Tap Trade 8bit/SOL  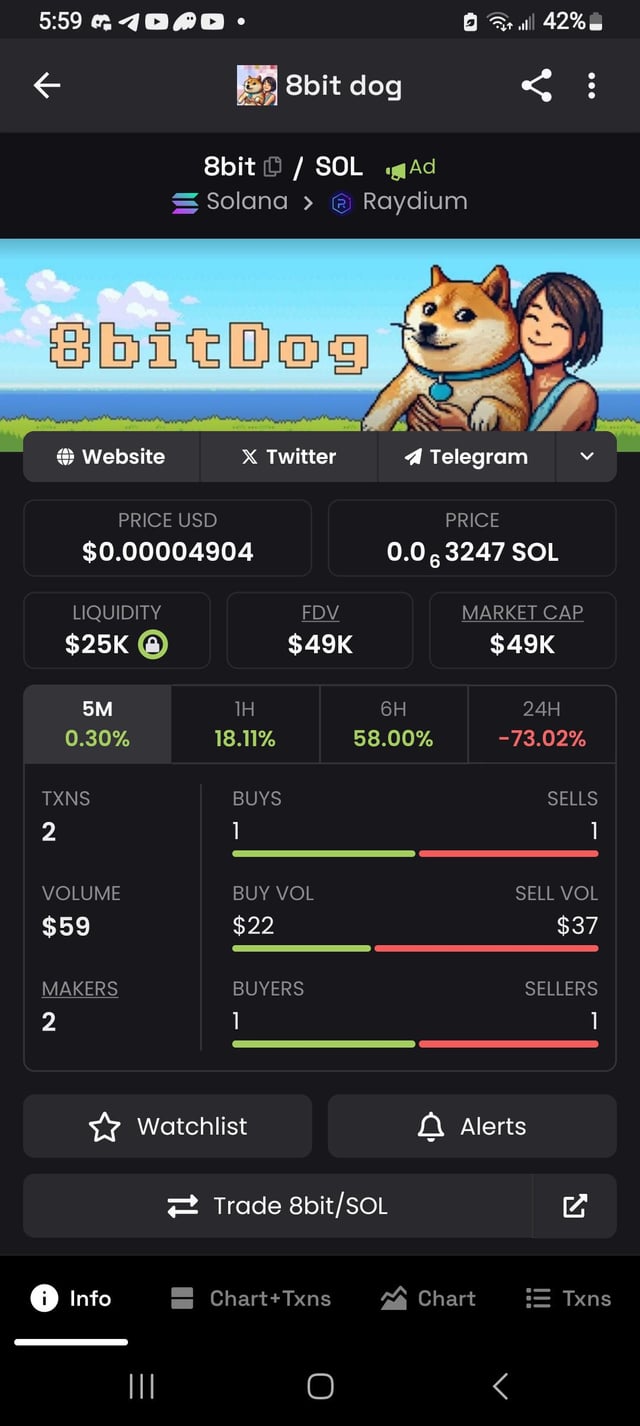[x=278, y=1206]
